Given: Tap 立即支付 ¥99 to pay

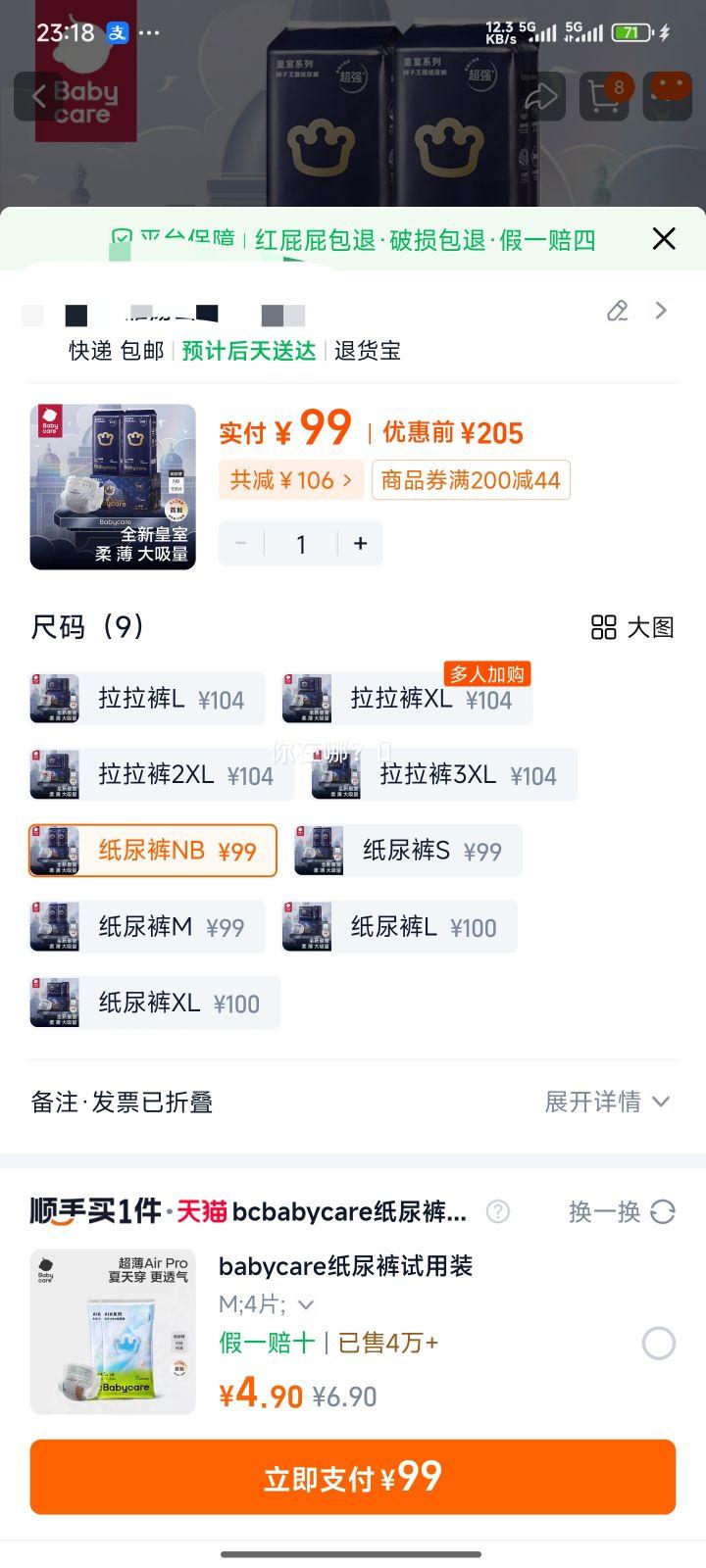Looking at the screenshot, I should click(x=353, y=1477).
